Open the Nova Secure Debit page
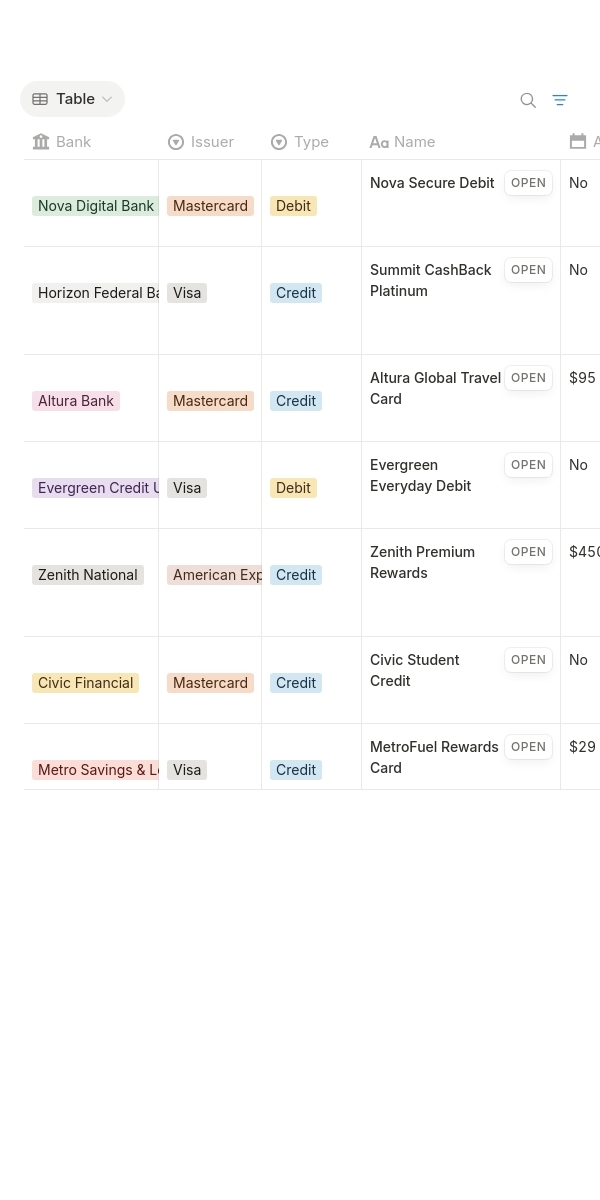 [528, 183]
